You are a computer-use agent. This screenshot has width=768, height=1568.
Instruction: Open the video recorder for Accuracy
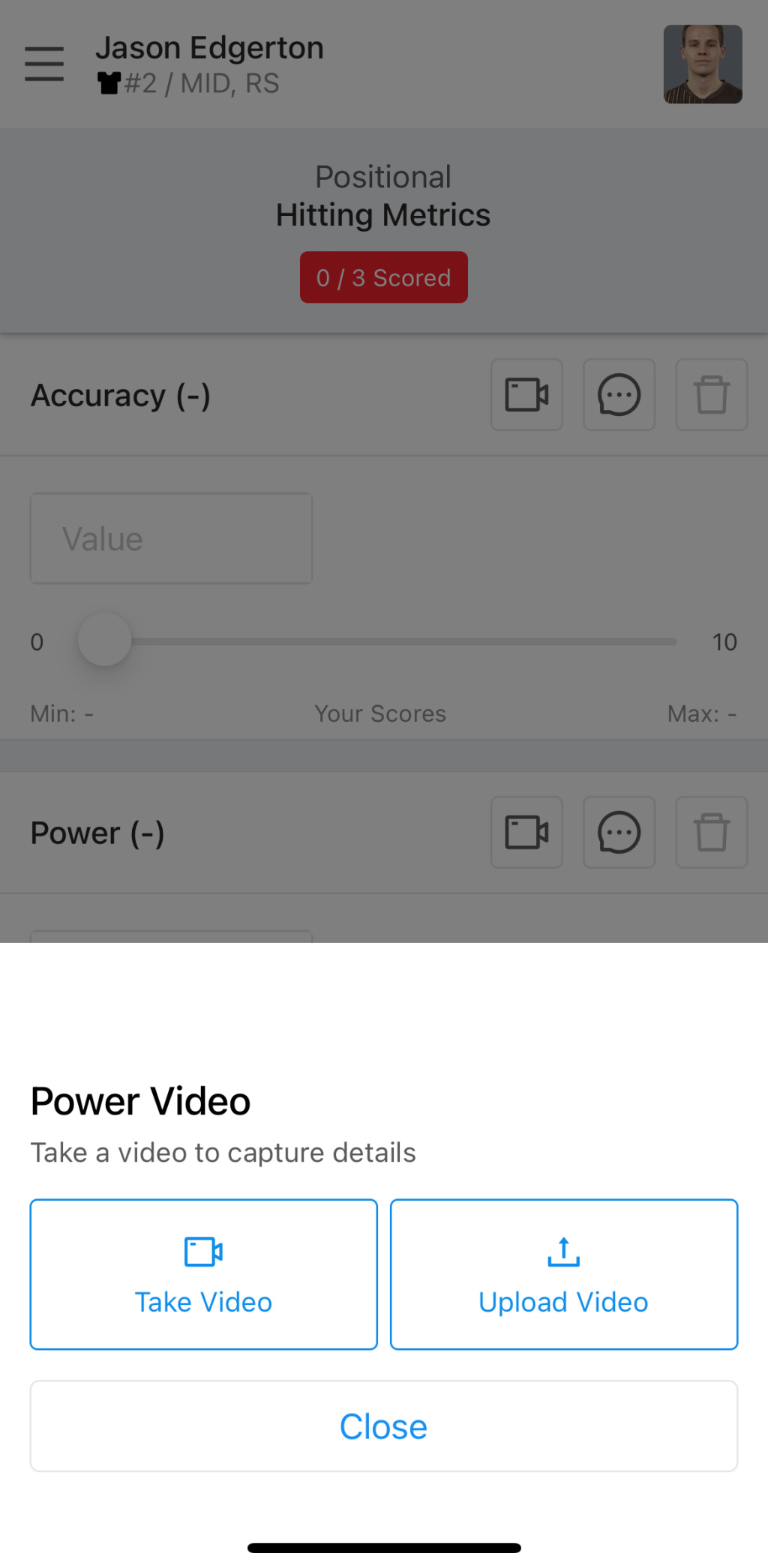point(526,395)
